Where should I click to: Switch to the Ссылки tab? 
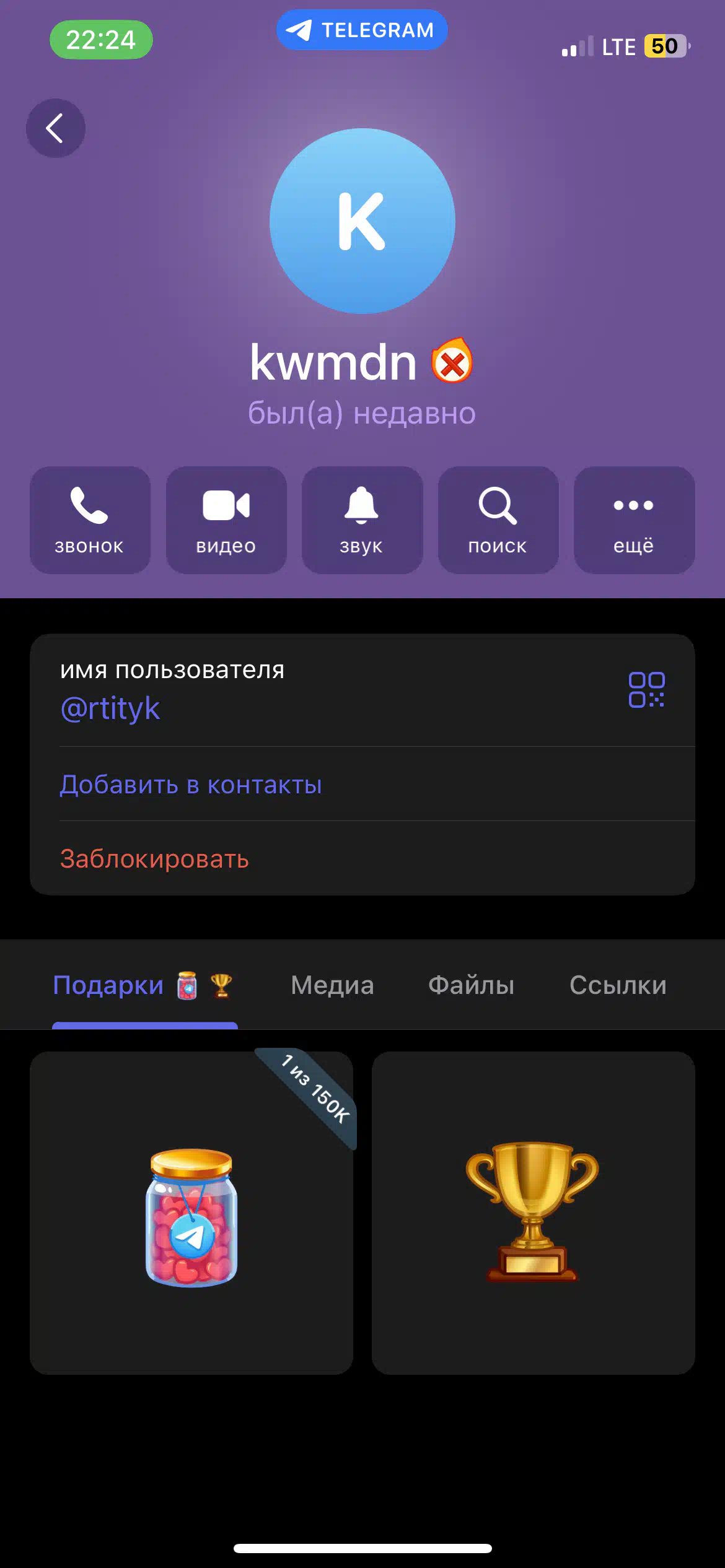618,985
